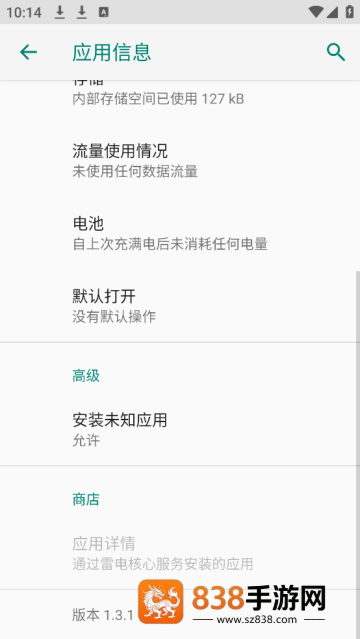360x639 pixels.
Task: Open the 电池 battery usage row
Action: [180, 233]
